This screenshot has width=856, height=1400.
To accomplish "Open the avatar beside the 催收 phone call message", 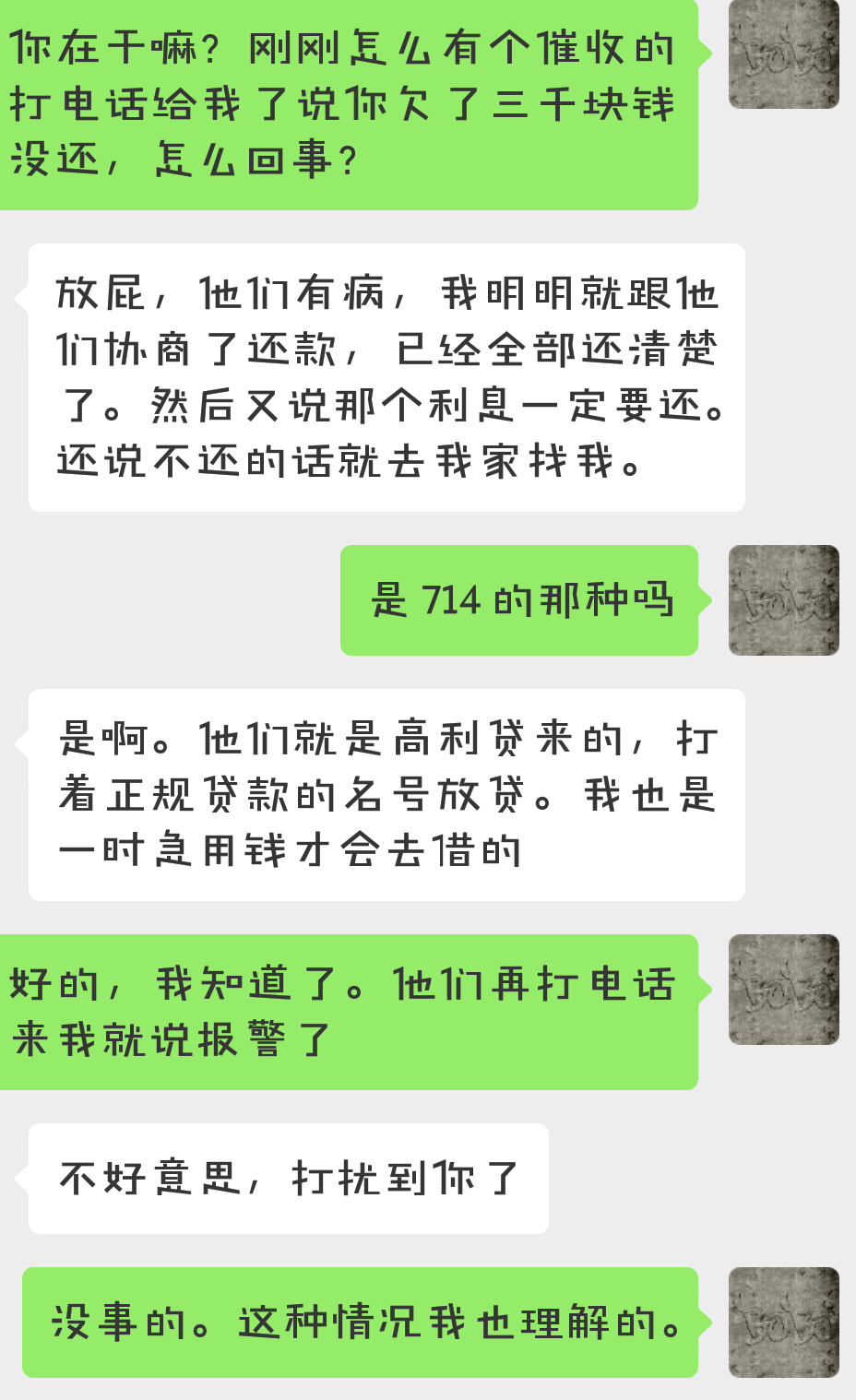I will 783,54.
